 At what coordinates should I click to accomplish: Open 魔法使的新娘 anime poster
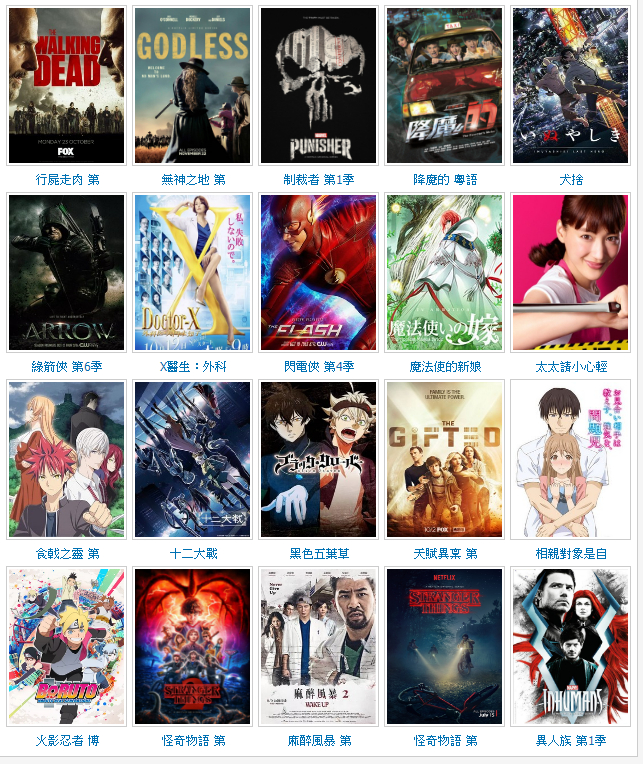(444, 273)
